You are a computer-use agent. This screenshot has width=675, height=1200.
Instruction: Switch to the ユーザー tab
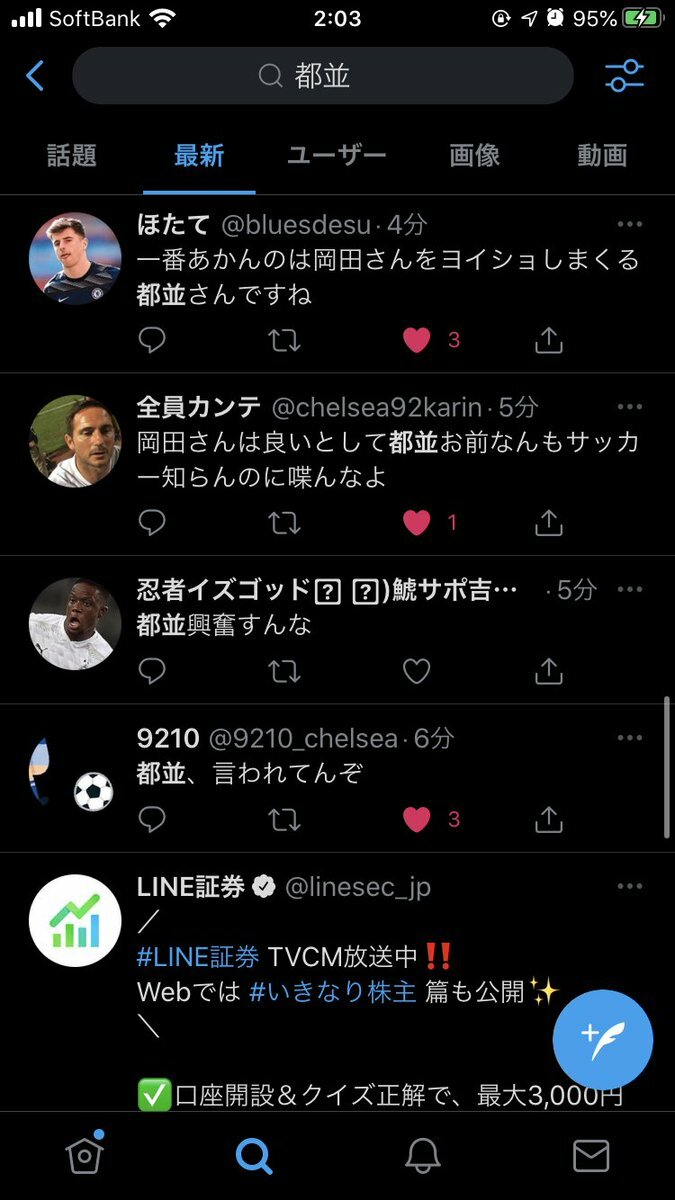(336, 156)
